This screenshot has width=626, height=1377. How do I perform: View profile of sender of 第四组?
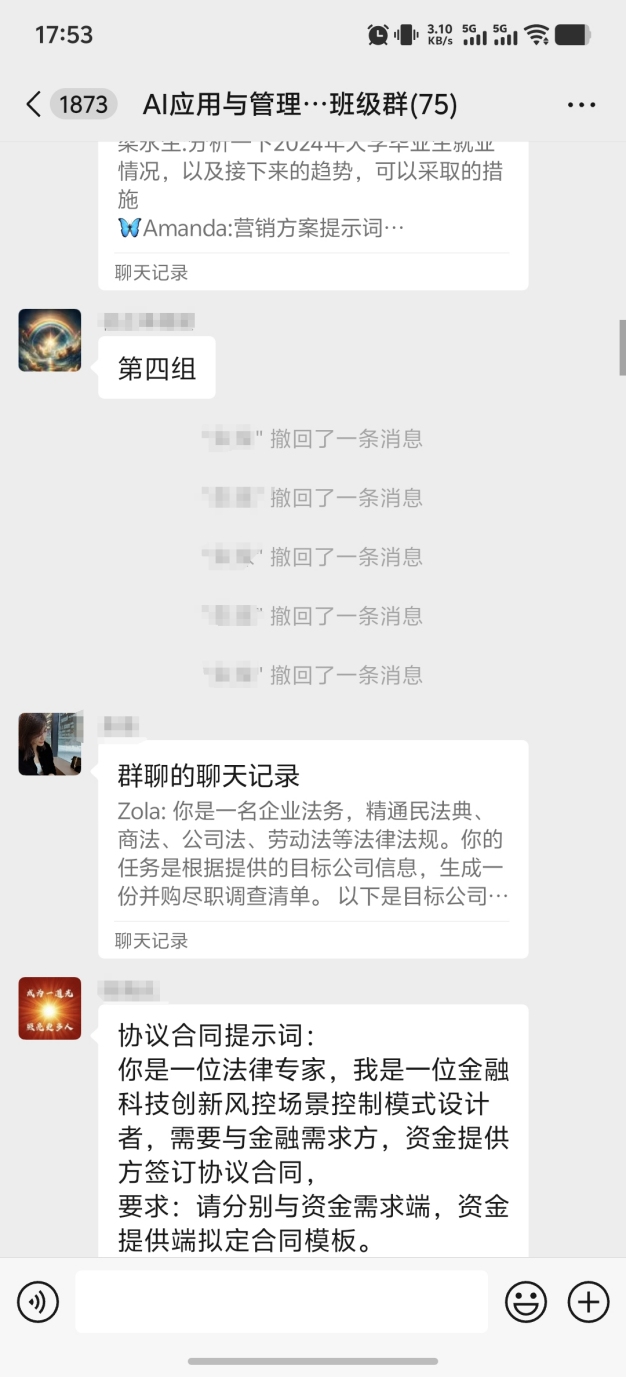[50, 341]
